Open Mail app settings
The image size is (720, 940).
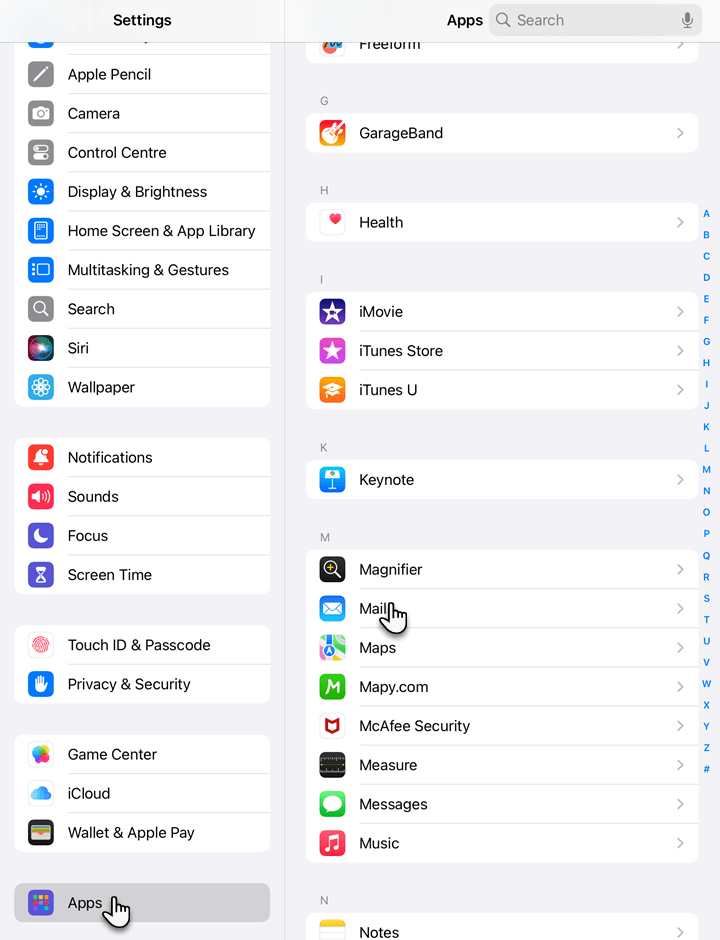500,608
